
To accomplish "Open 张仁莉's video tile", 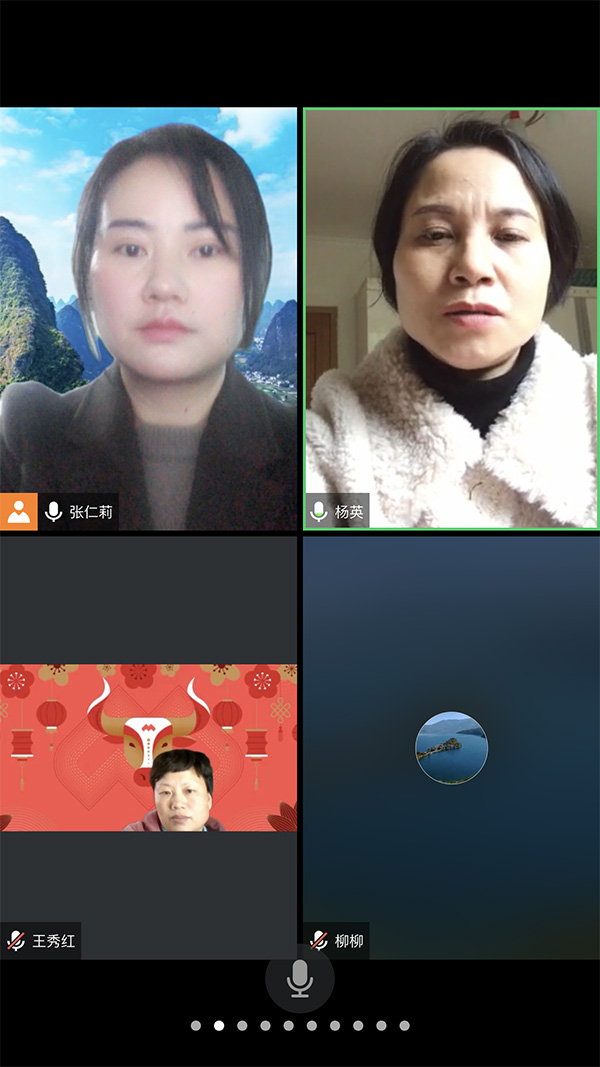I will [x=149, y=318].
